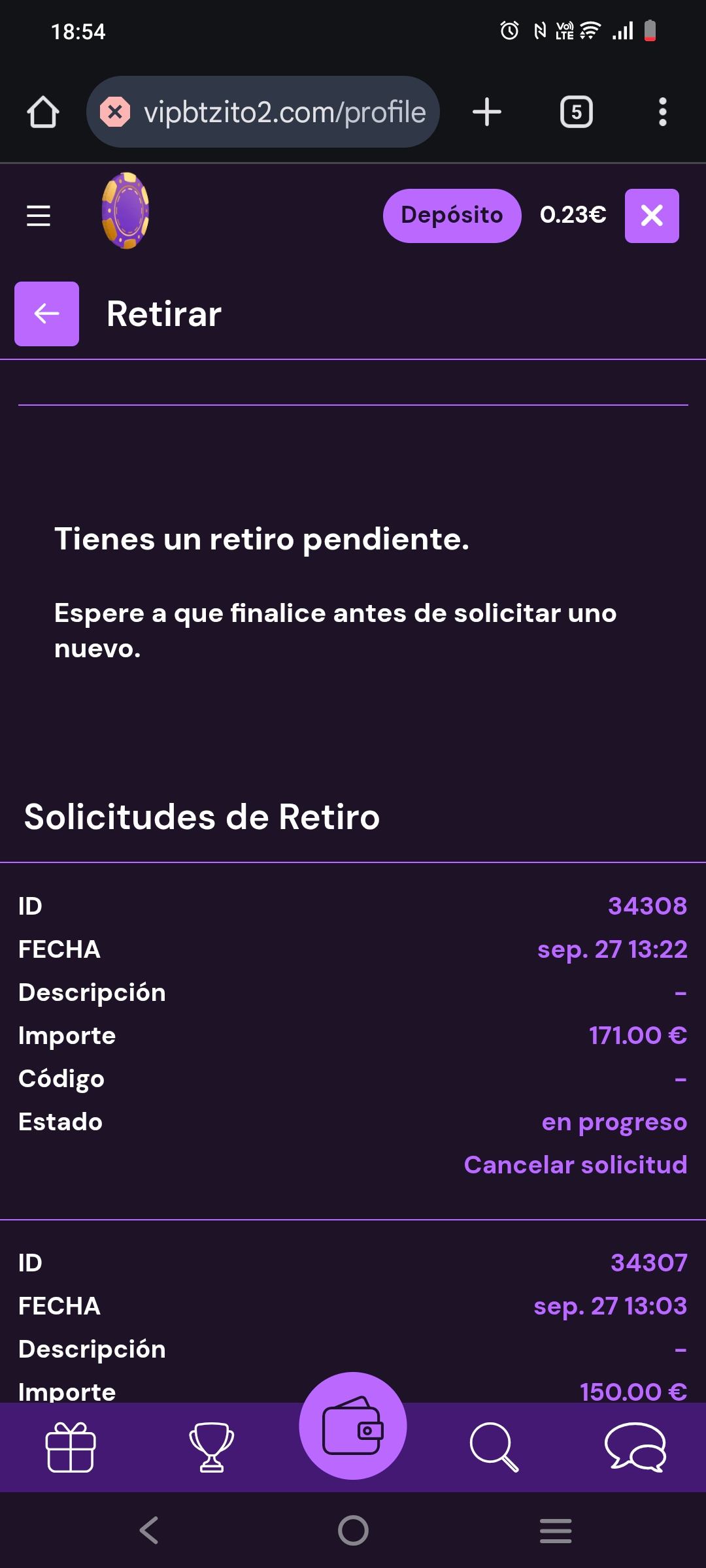The image size is (706, 1568).
Task: Tap the 0.23€ balance display
Action: (573, 216)
